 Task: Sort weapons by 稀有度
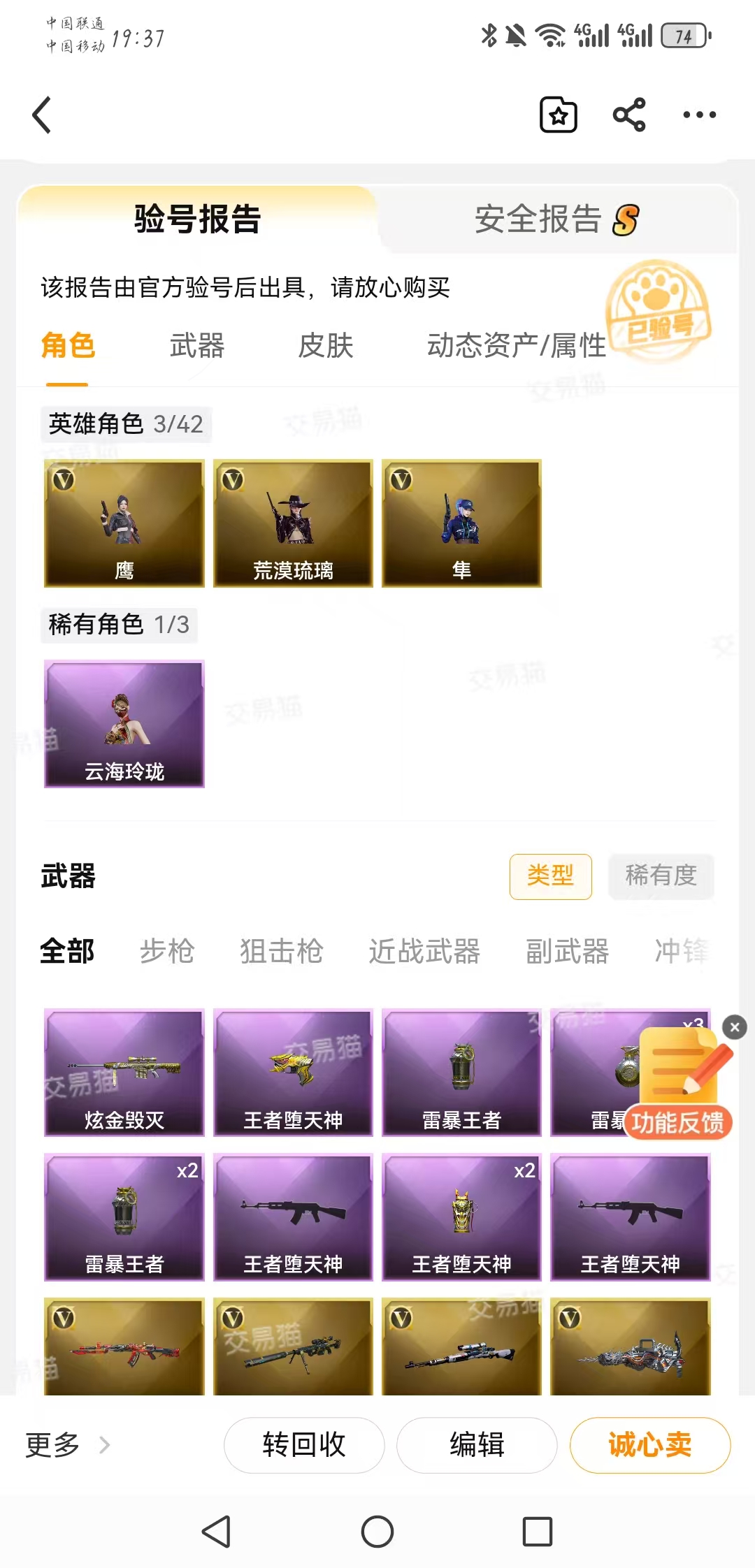[x=661, y=876]
